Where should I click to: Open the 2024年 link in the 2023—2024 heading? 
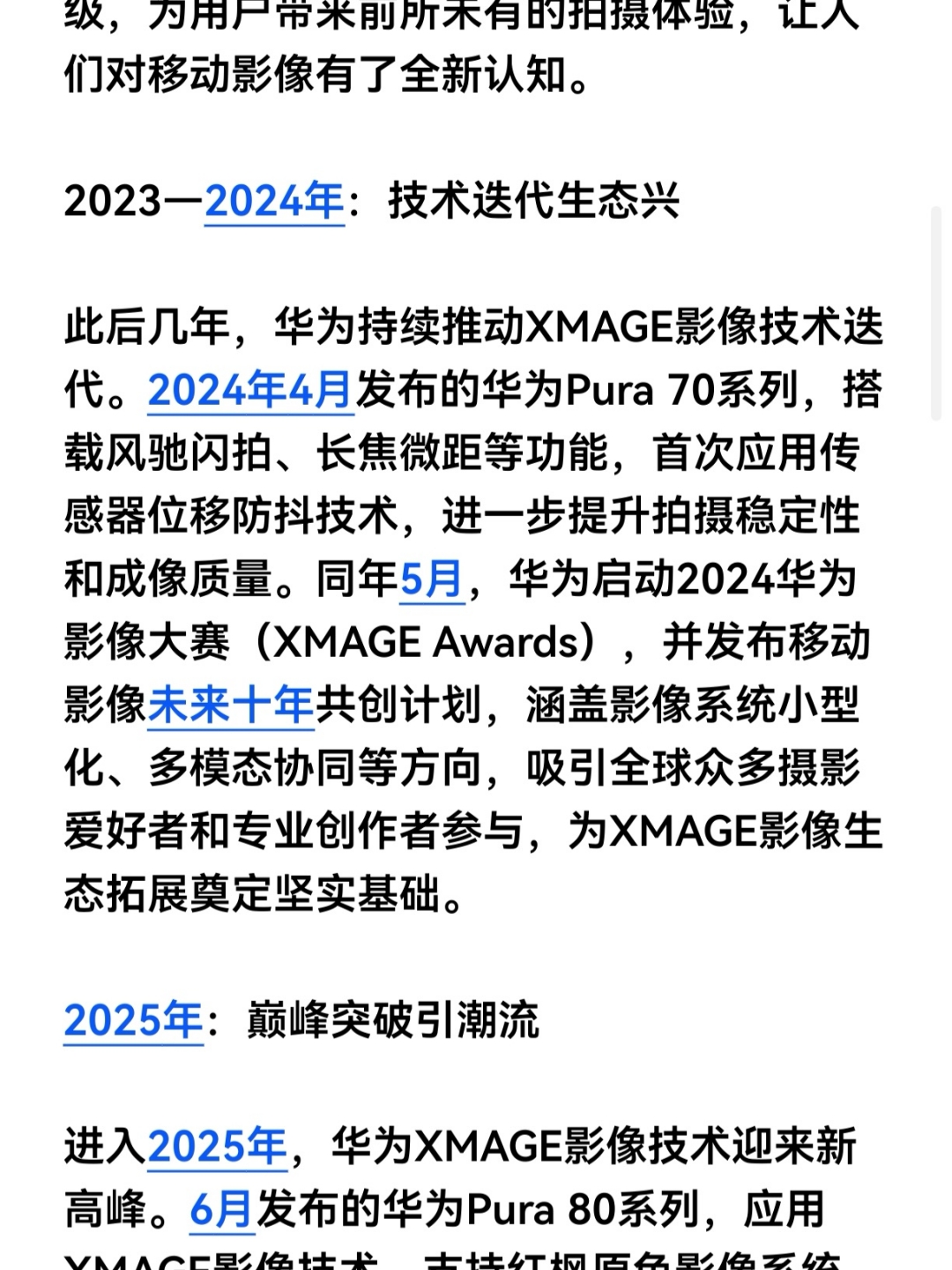tap(274, 201)
